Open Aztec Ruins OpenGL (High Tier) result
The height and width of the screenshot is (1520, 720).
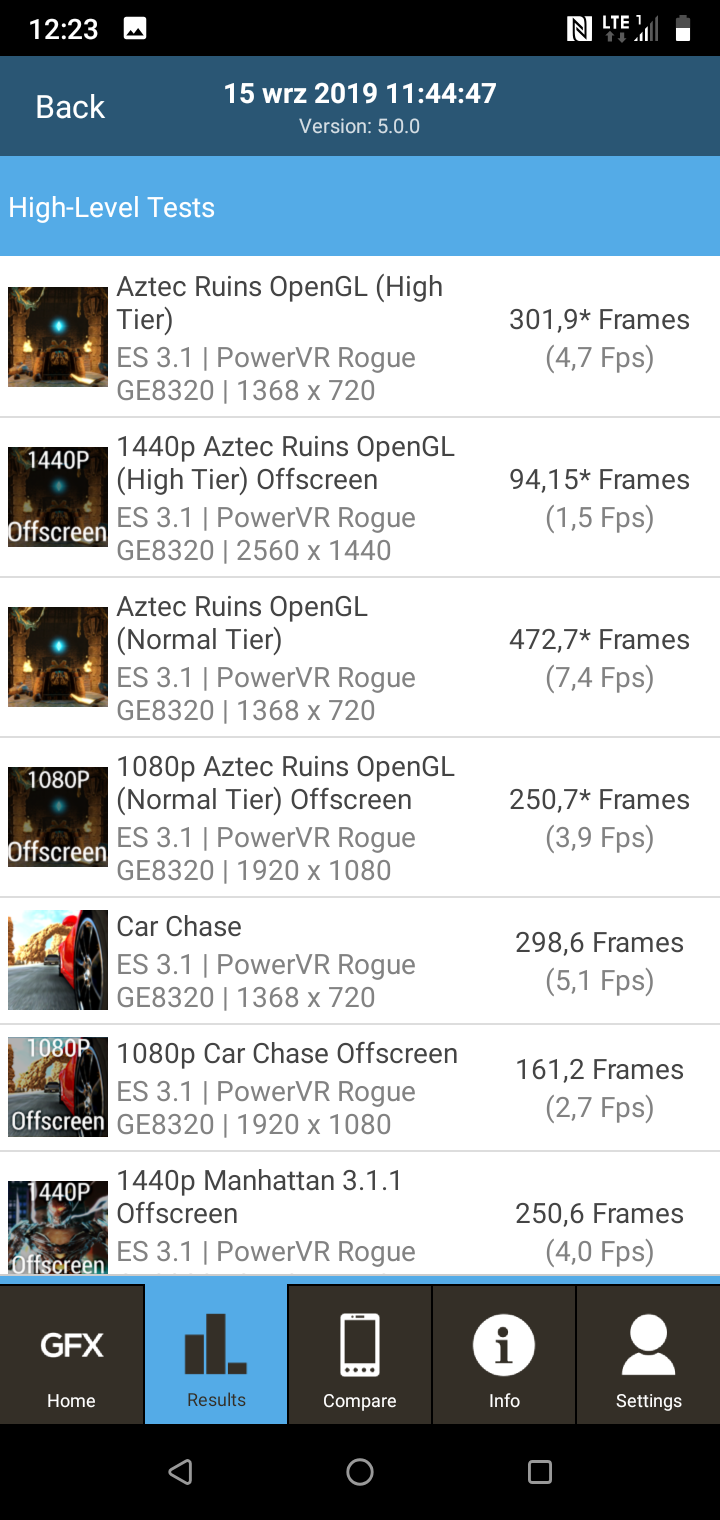[360, 337]
